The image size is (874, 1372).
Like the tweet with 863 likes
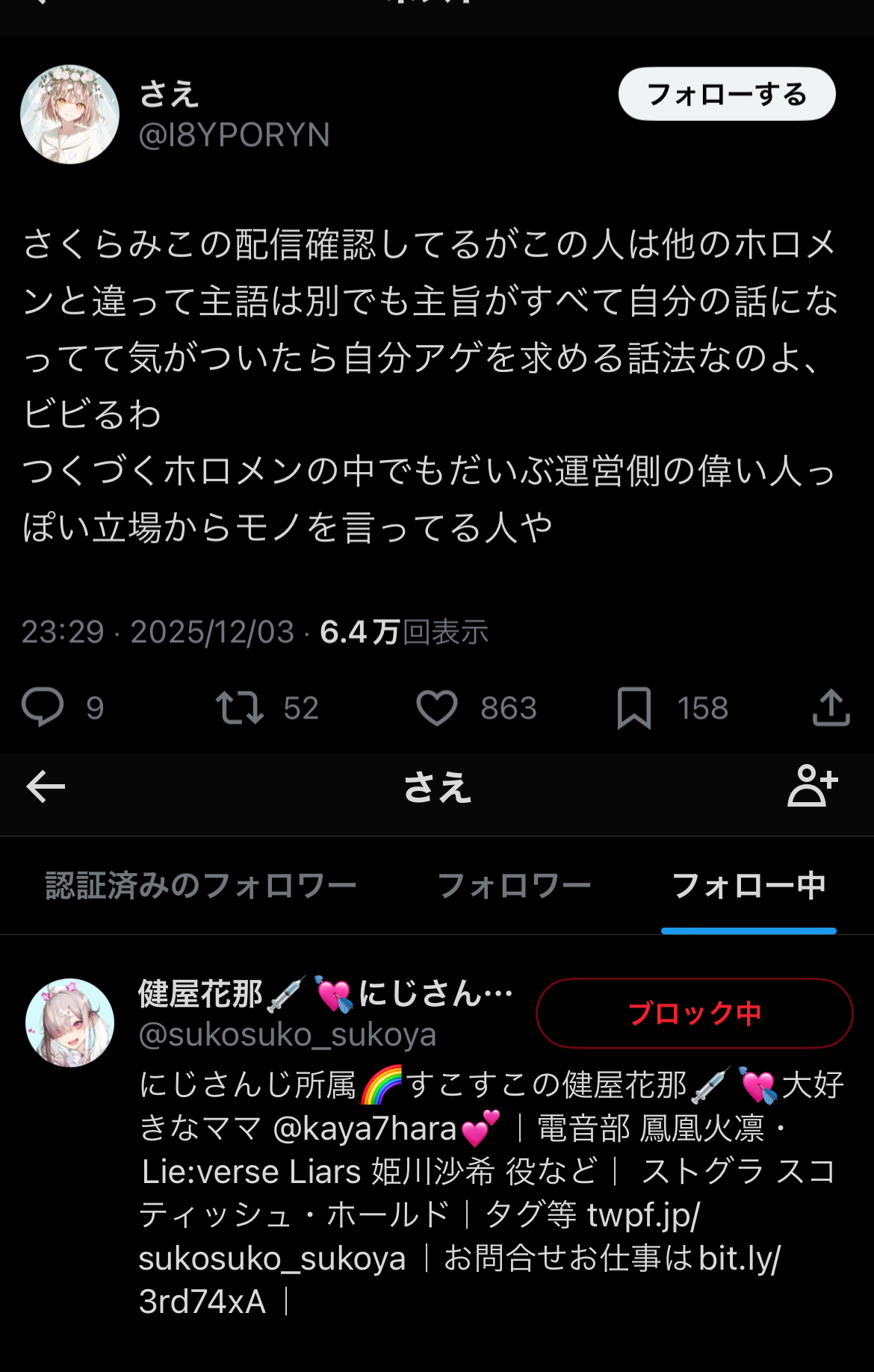tap(437, 707)
